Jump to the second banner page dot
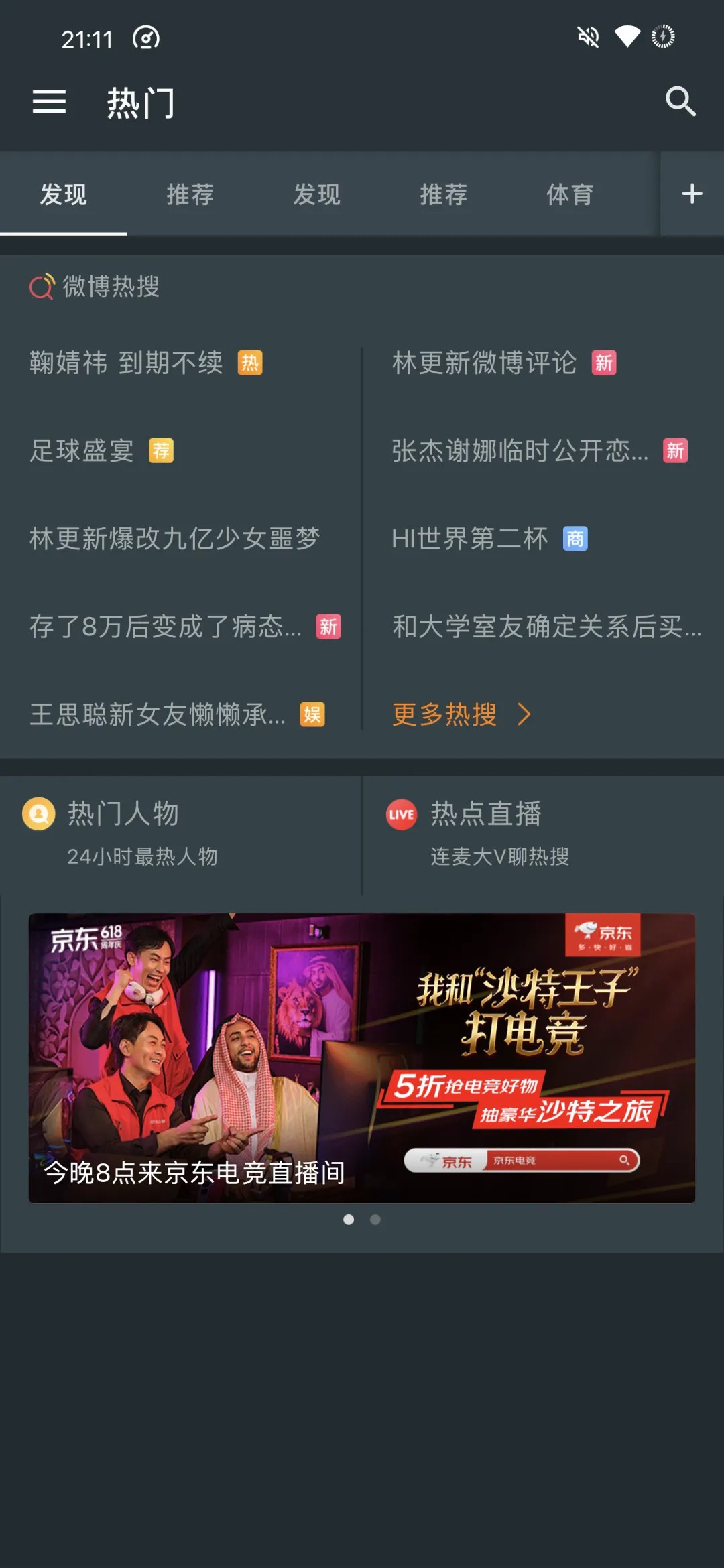The height and width of the screenshot is (1568, 724). pos(375,1220)
